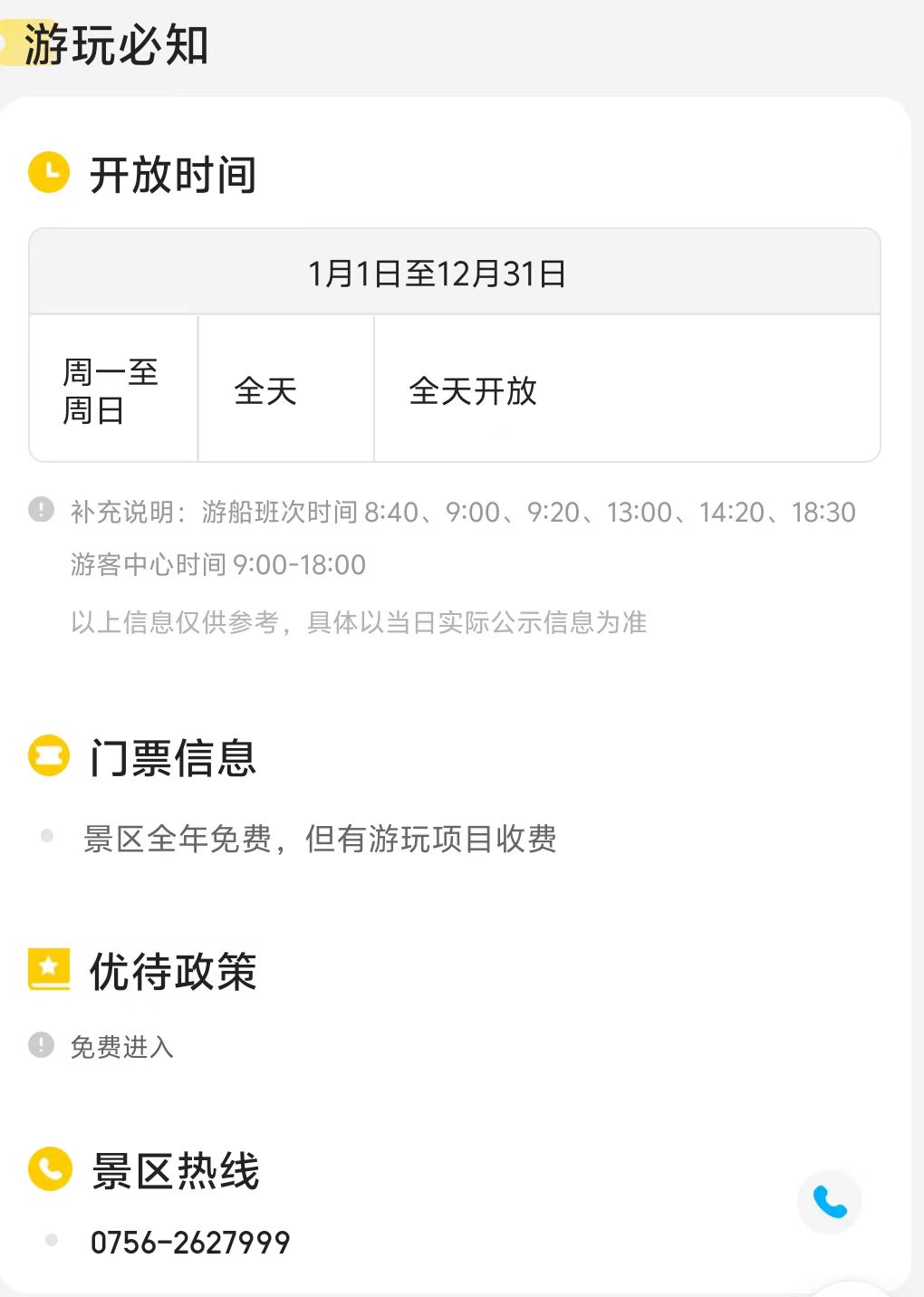Click the 免费进入 free entry label
The width and height of the screenshot is (924, 1297).
pos(123,1046)
